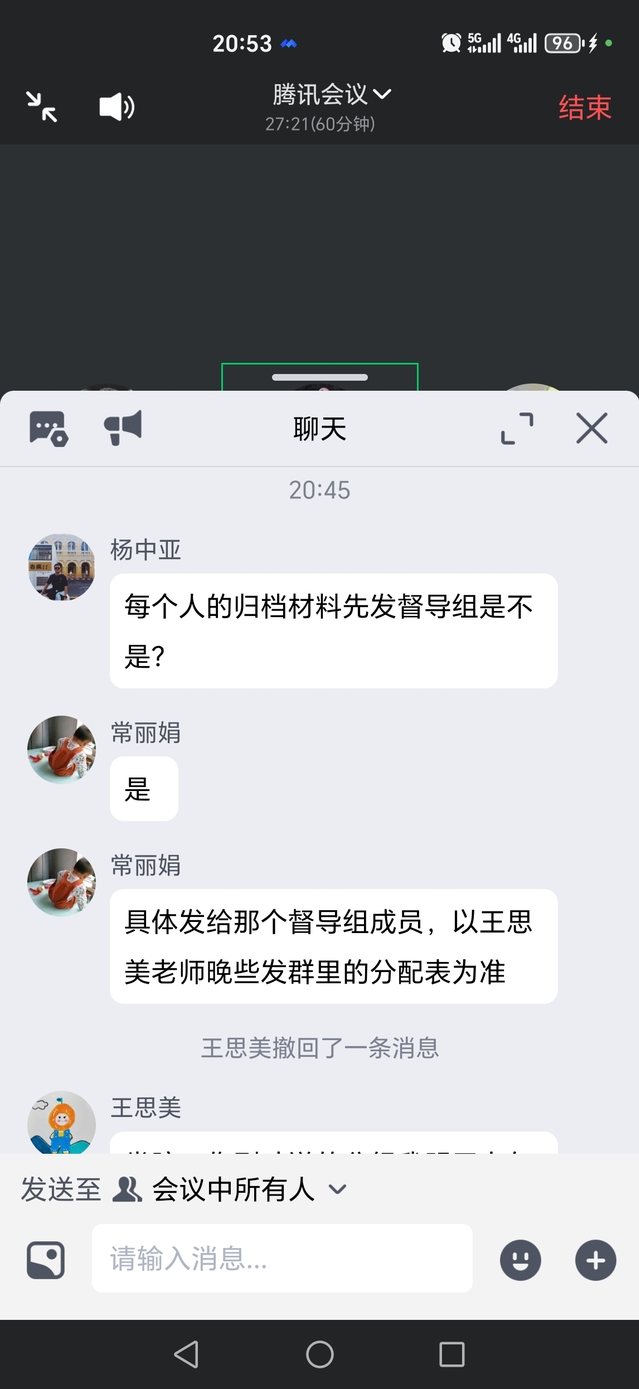
Task: Go back using system navigation
Action: (186, 1354)
